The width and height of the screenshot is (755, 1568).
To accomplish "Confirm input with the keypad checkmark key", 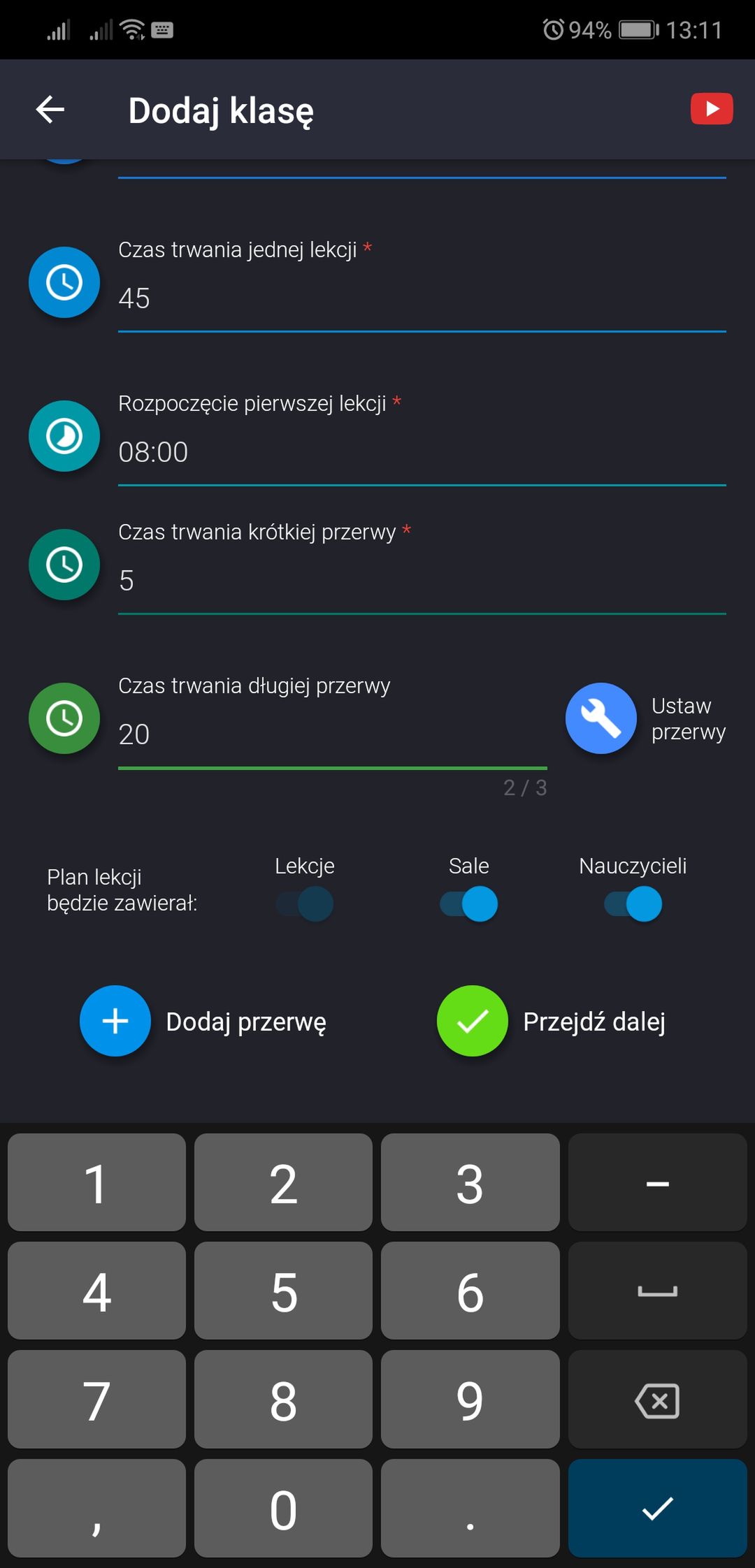I will tap(657, 1508).
